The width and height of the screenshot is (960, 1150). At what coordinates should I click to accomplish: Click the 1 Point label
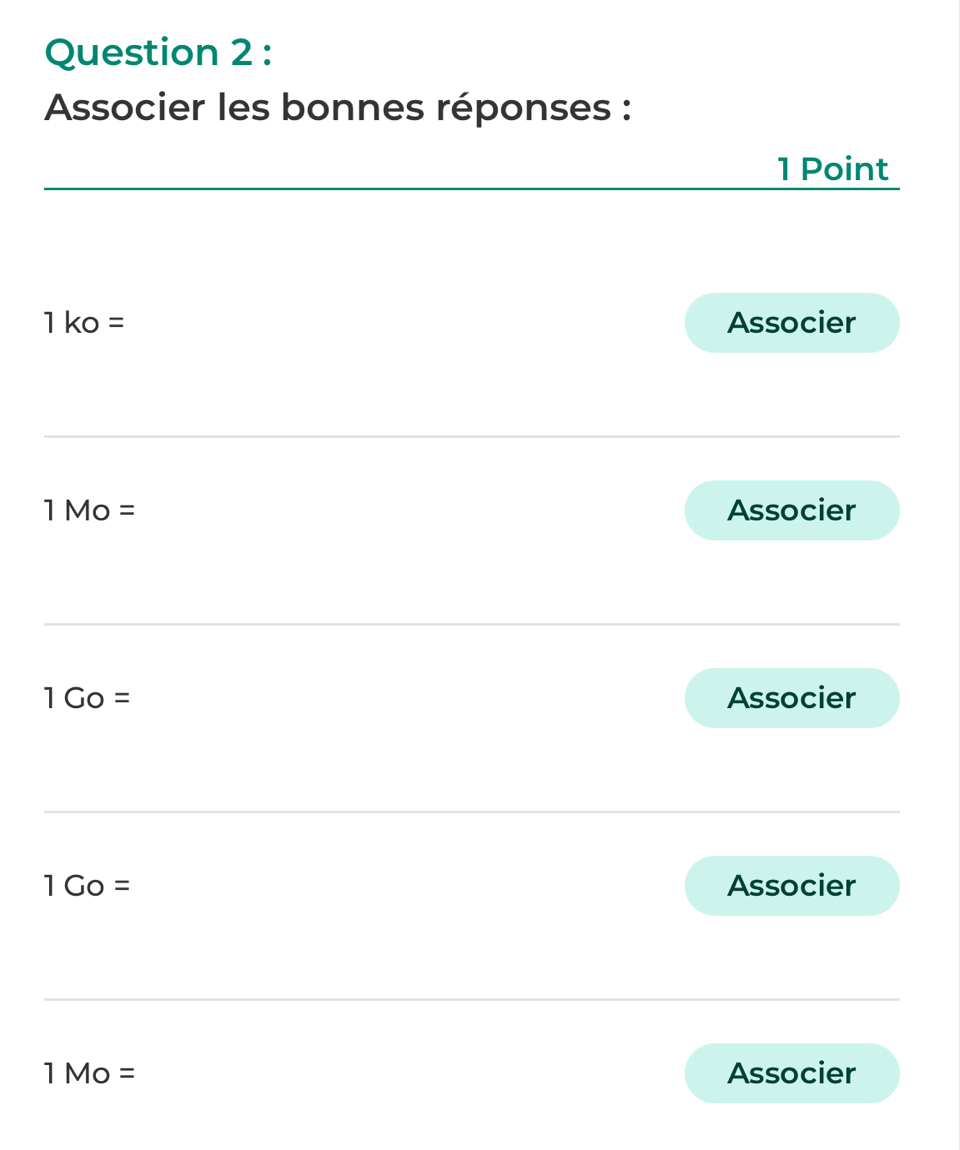point(833,169)
